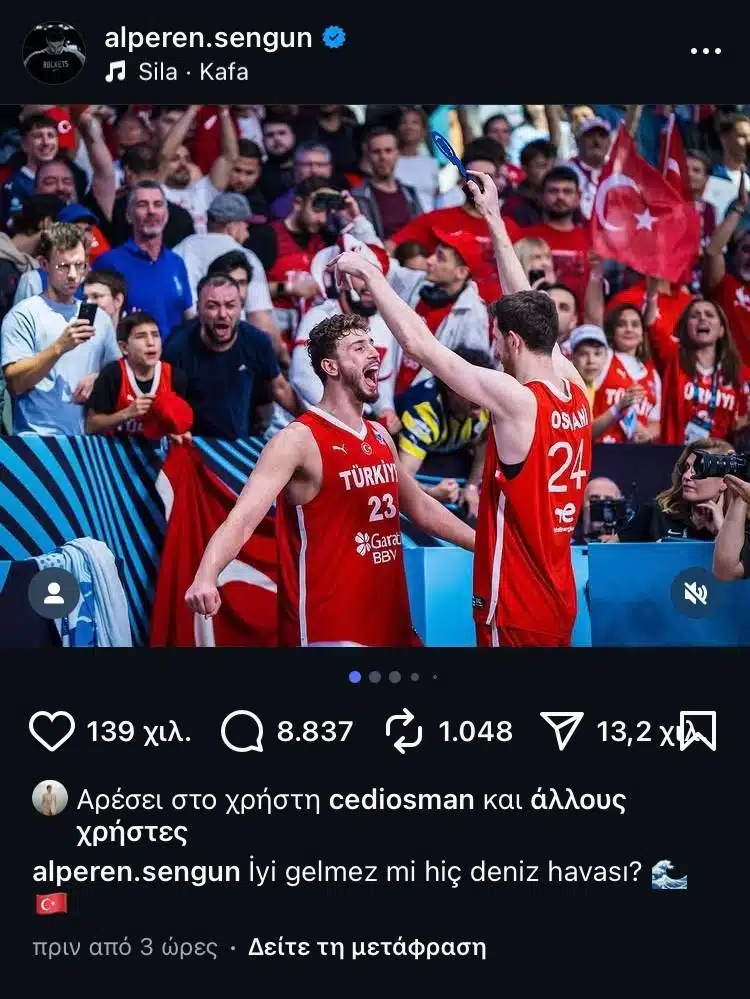Open the post photo in full view
750x999 pixels.
[375, 375]
